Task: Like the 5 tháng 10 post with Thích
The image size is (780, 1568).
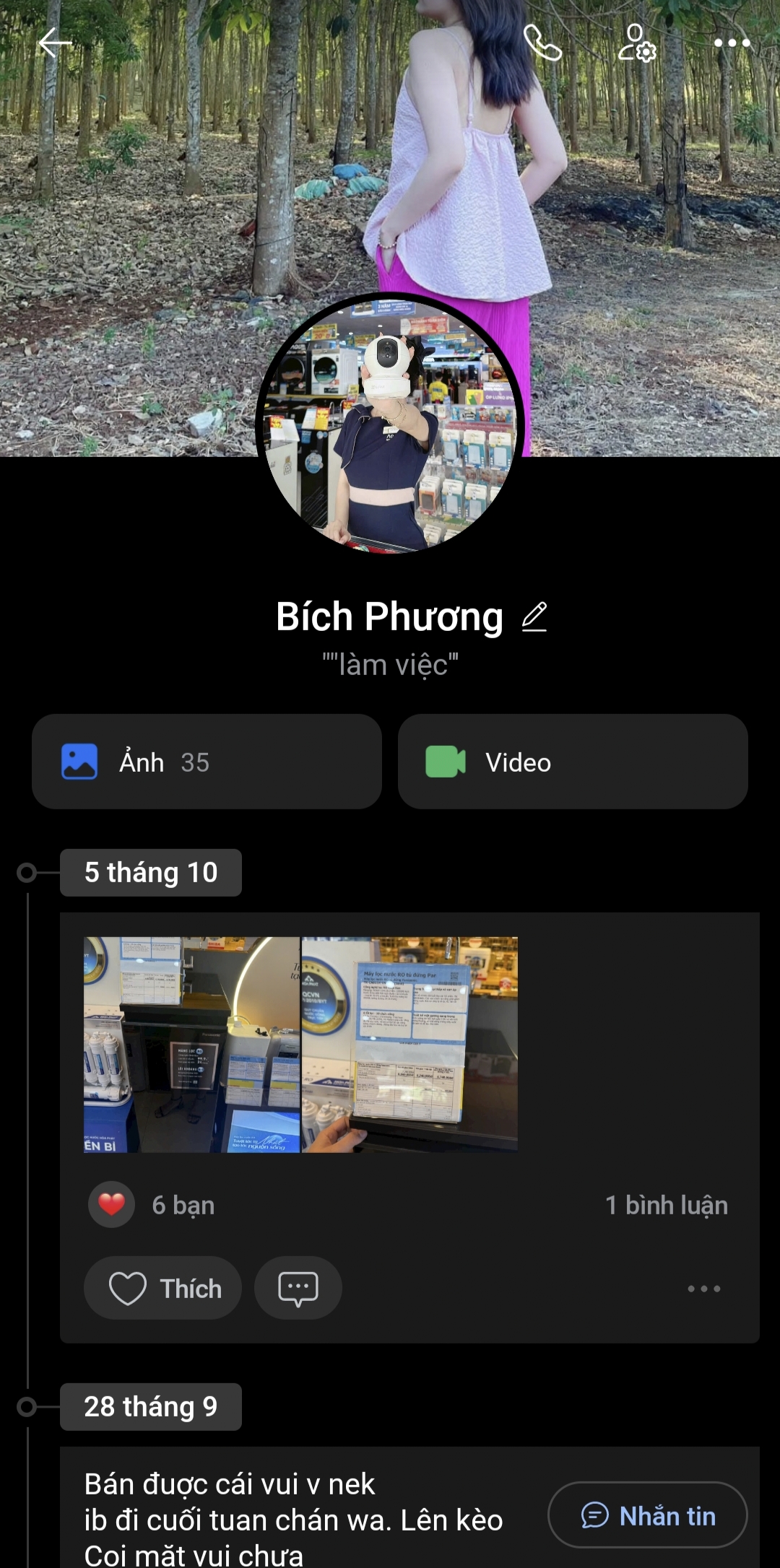Action: point(163,1289)
